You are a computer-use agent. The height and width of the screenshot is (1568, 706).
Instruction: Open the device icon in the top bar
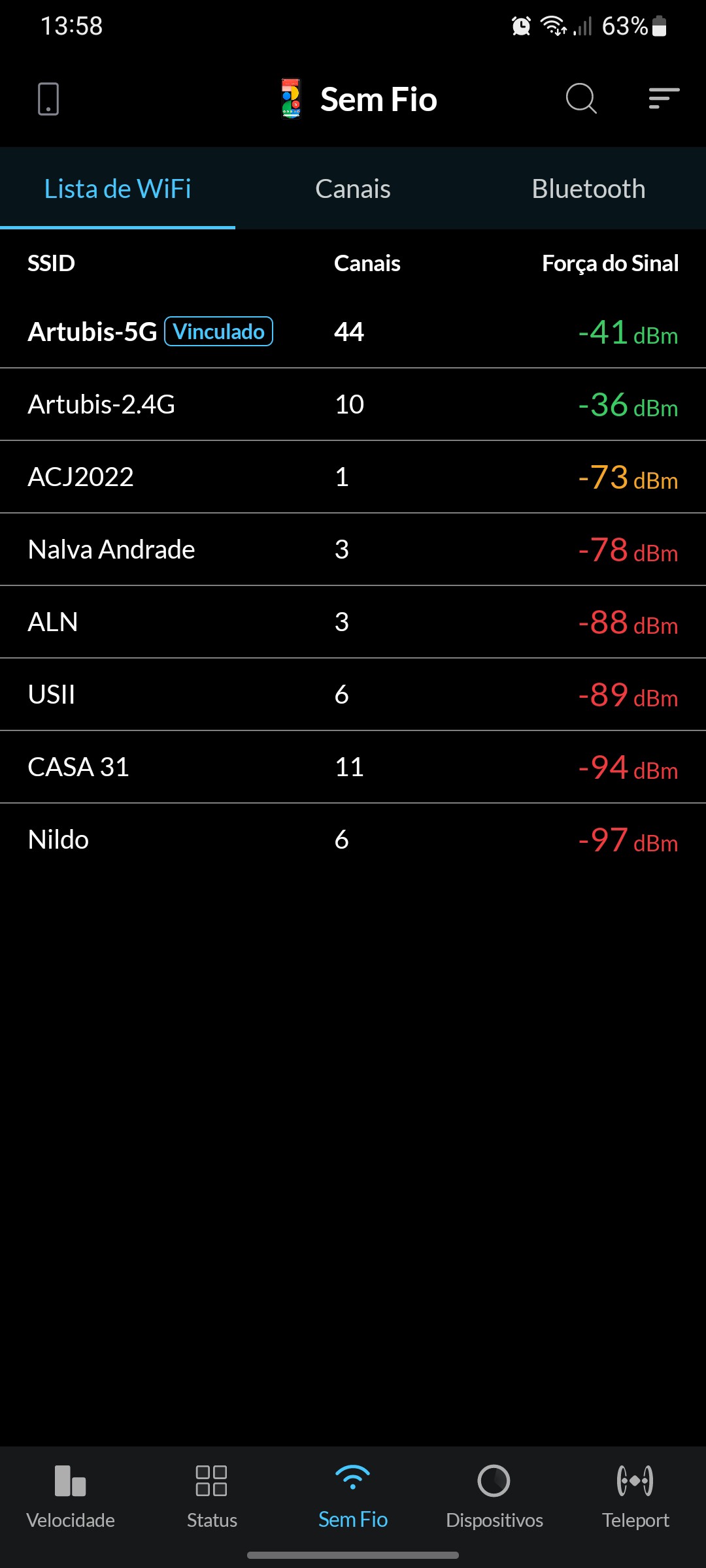click(48, 99)
